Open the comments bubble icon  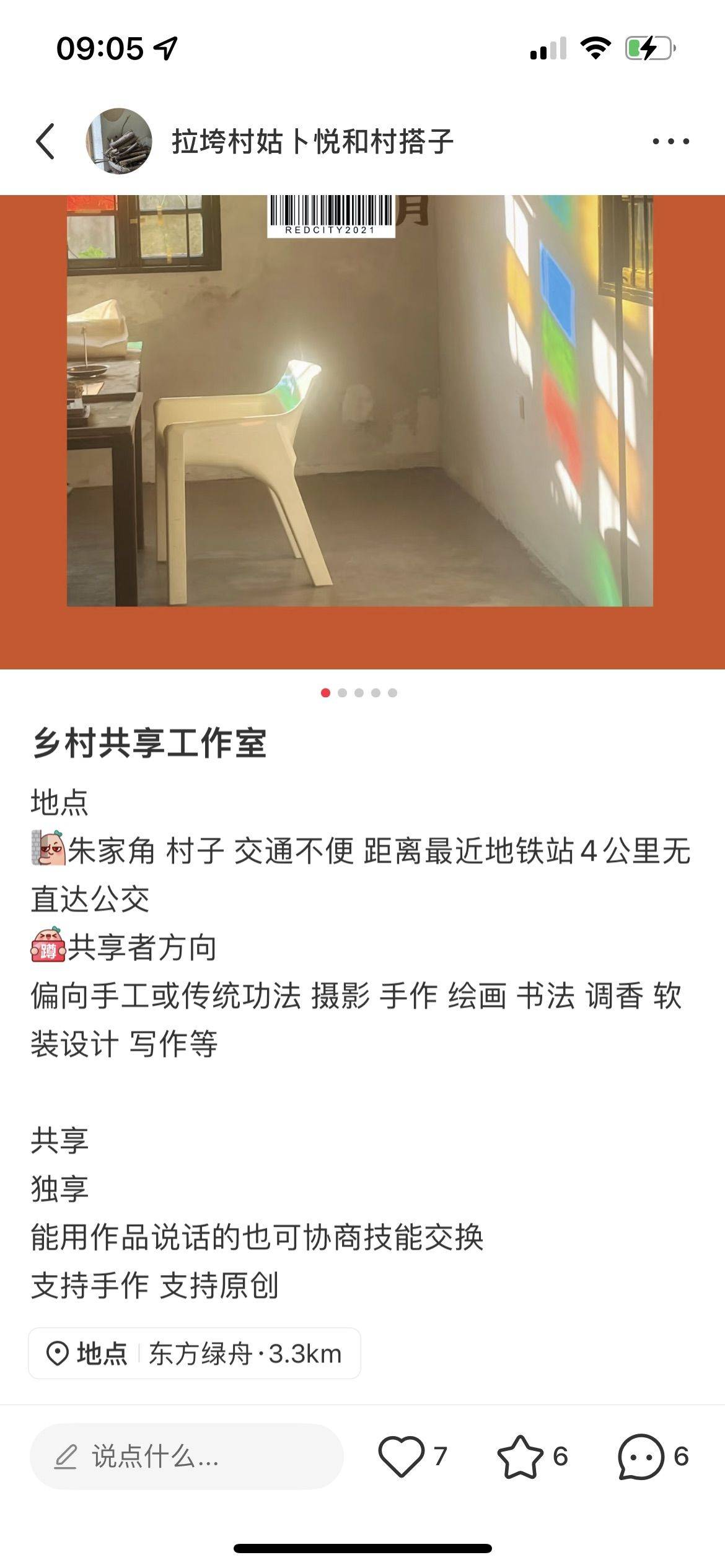[641, 1456]
